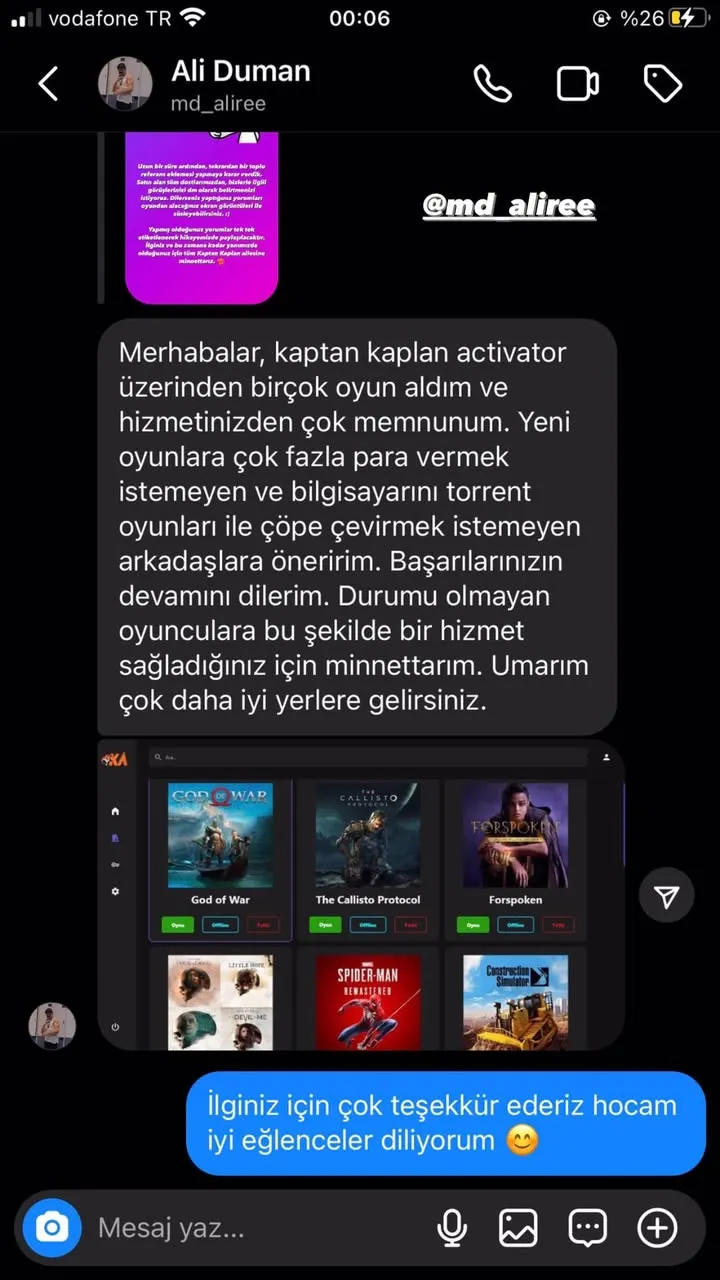This screenshot has height=1280, width=720.
Task: Open the sticker and GIF picker
Action: tap(587, 1227)
